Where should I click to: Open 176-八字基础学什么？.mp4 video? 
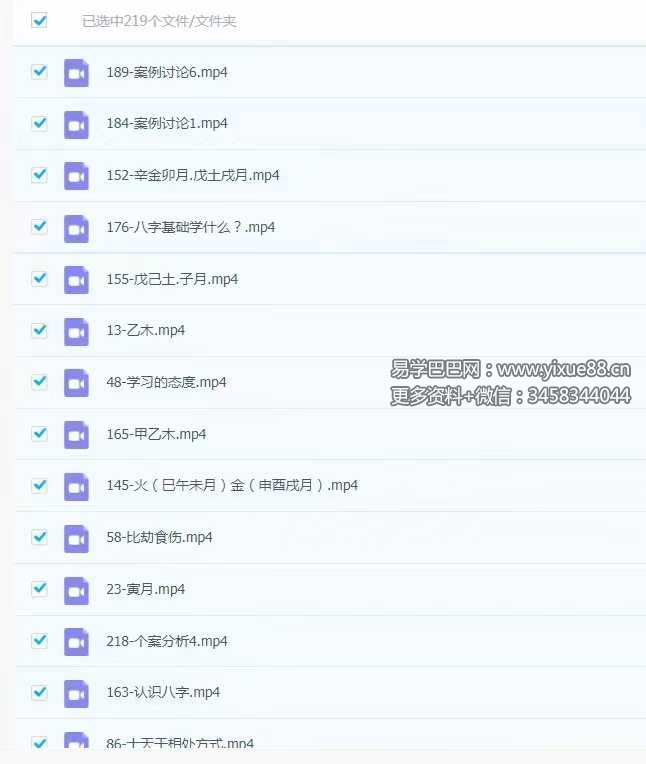tap(190, 227)
